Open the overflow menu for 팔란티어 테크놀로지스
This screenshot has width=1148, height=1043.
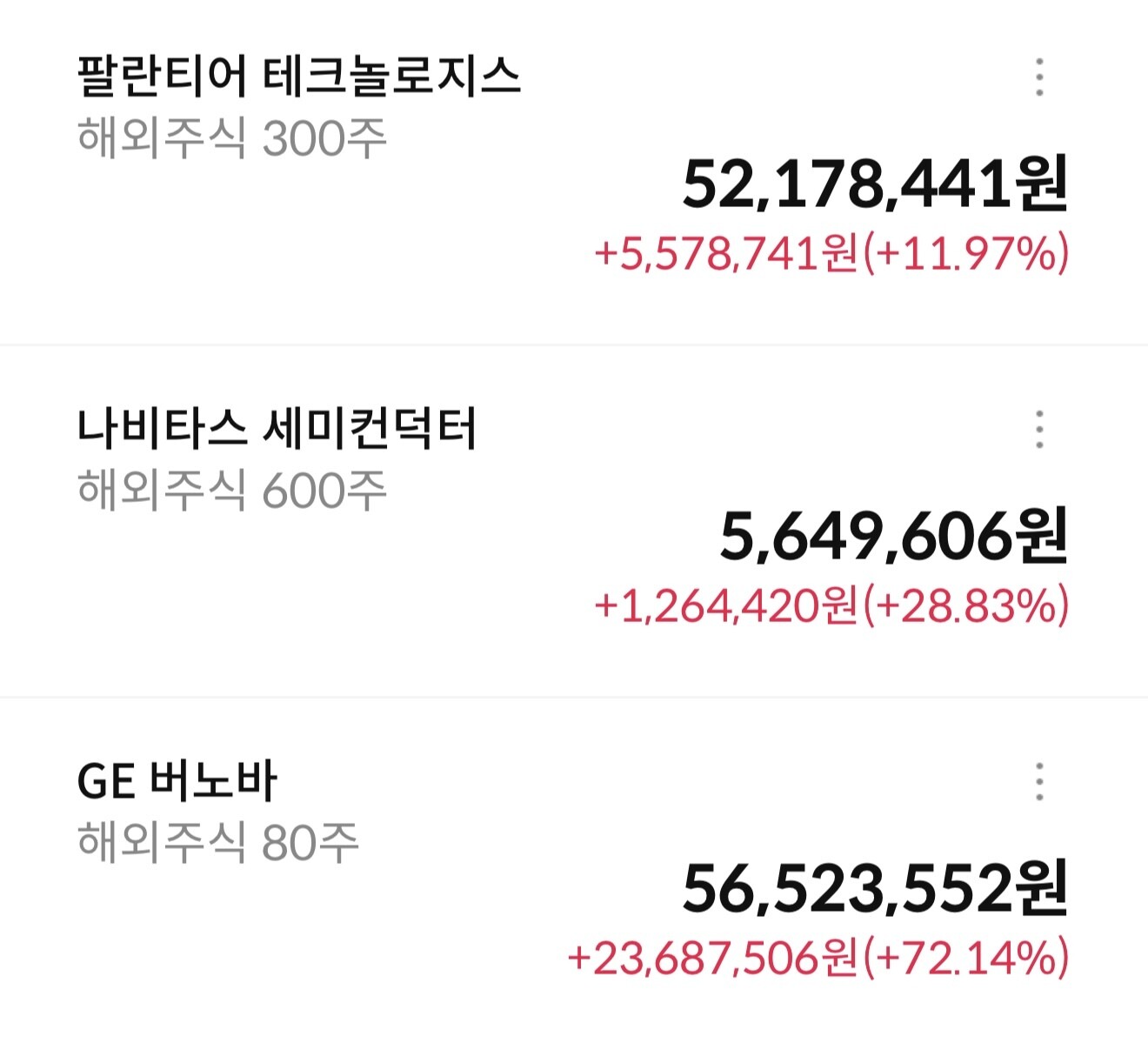(x=1039, y=77)
